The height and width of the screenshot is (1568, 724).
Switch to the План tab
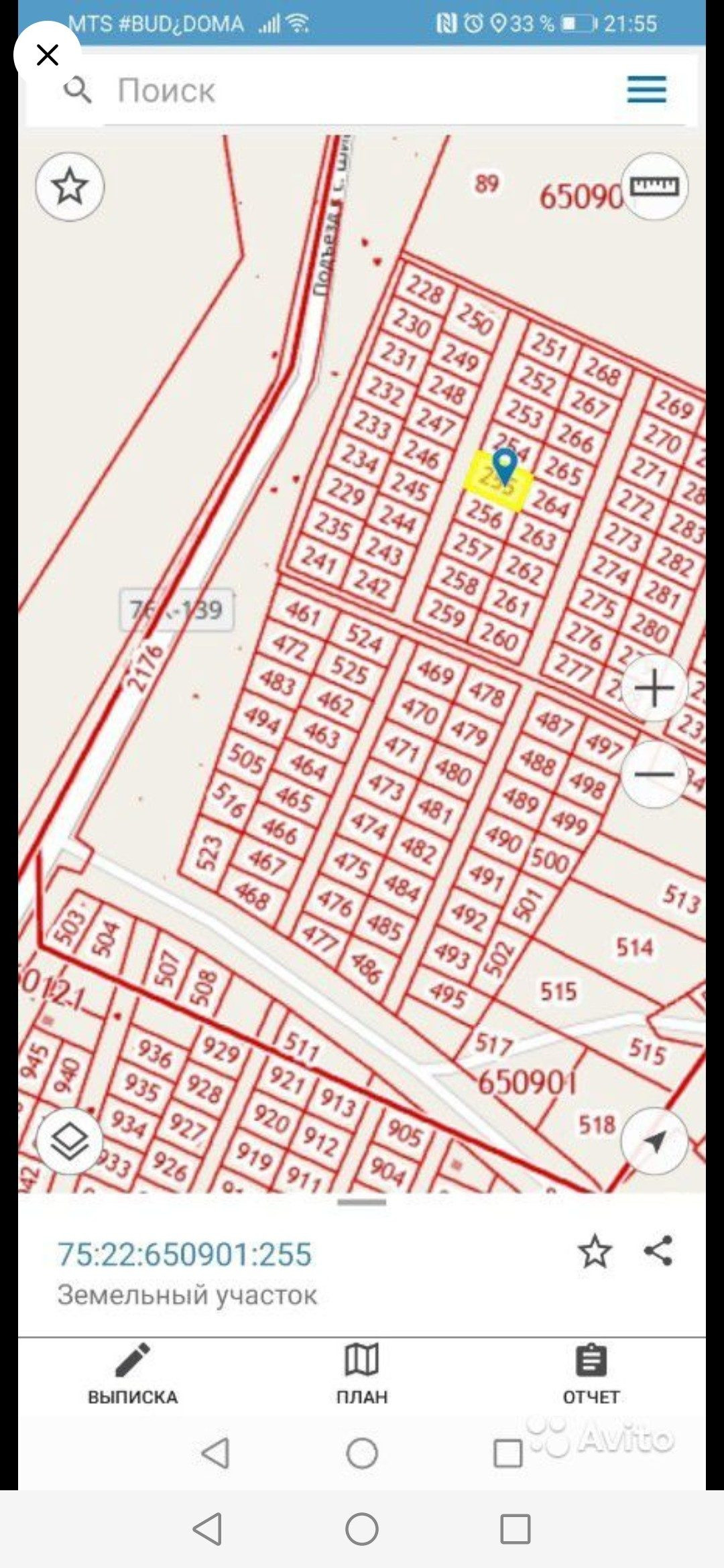pos(362,1374)
